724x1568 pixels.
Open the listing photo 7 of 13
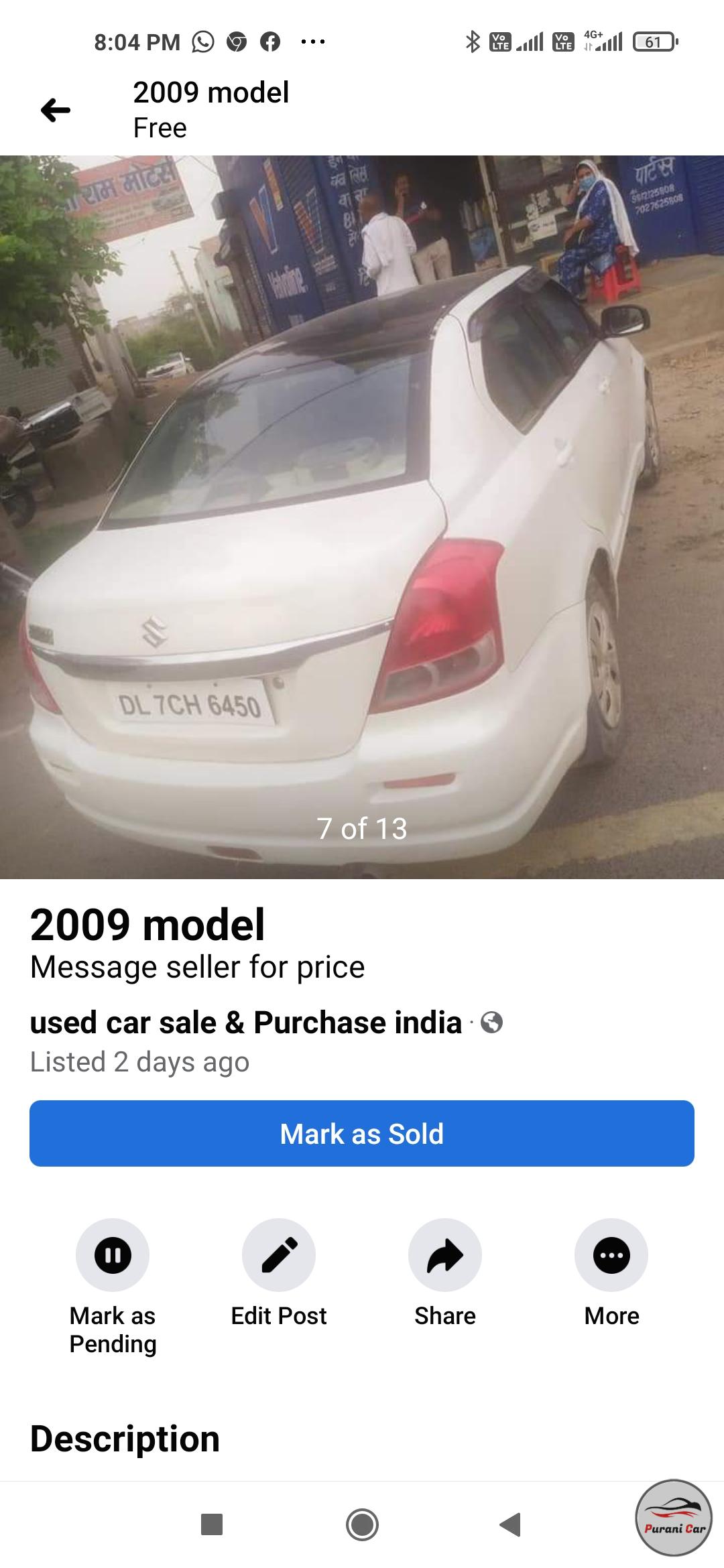click(x=362, y=516)
